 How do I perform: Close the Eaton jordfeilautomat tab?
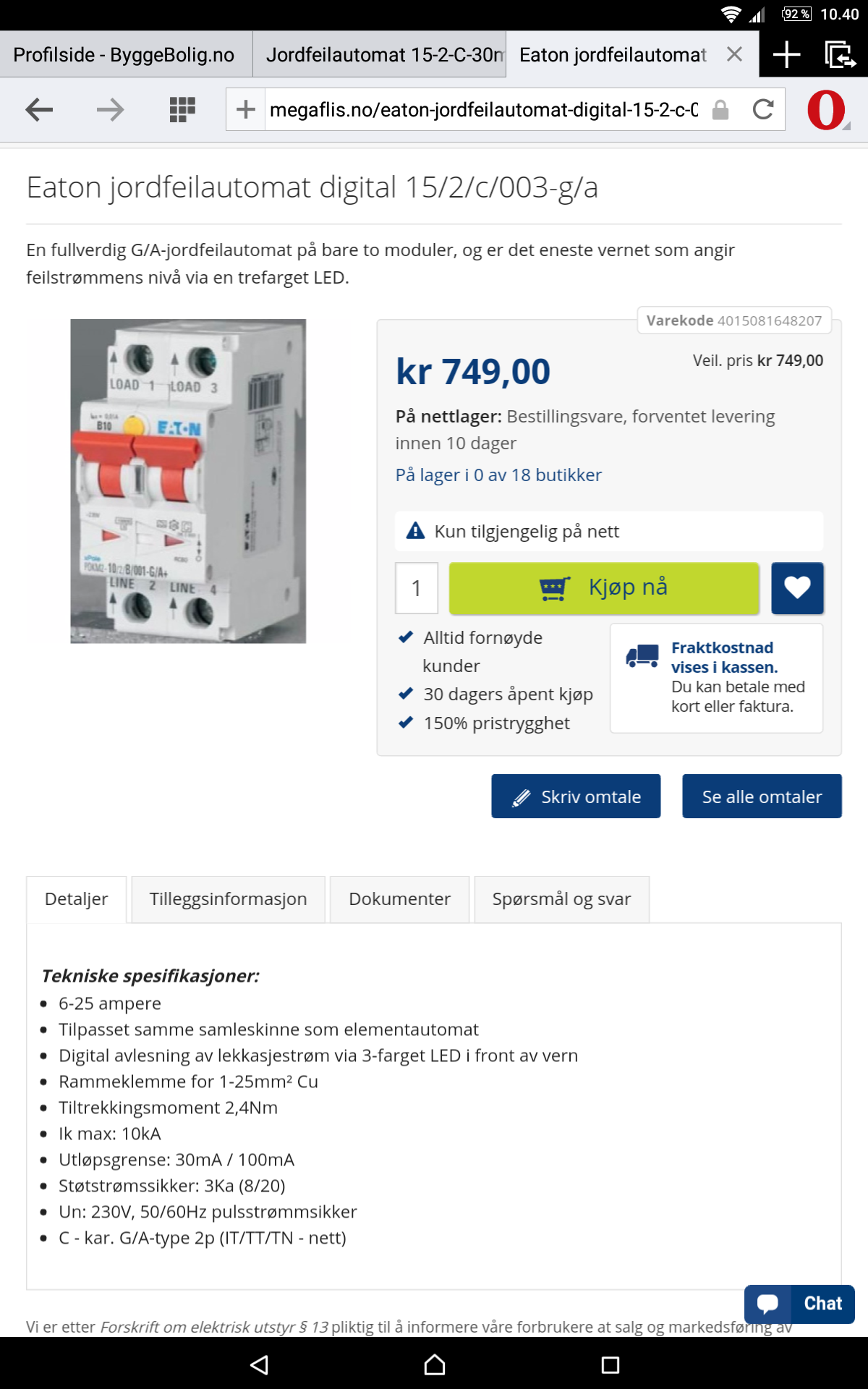pos(734,54)
